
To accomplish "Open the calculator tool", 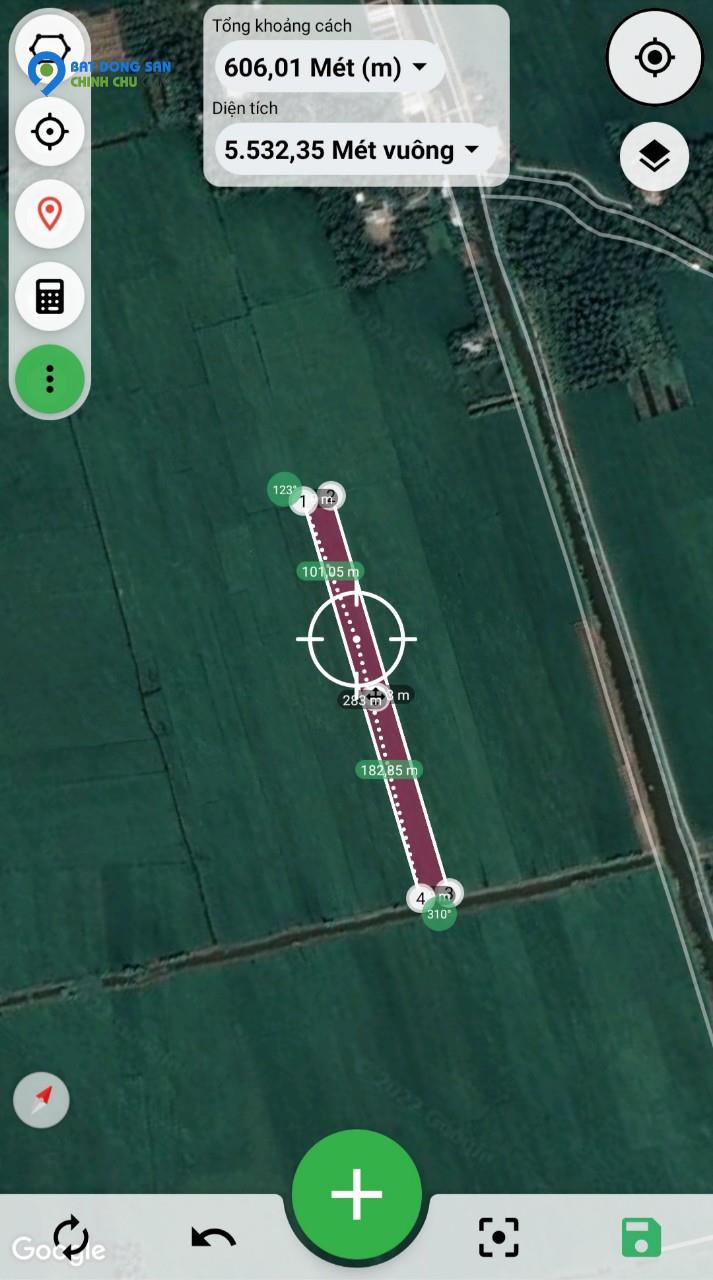I will tap(50, 296).
